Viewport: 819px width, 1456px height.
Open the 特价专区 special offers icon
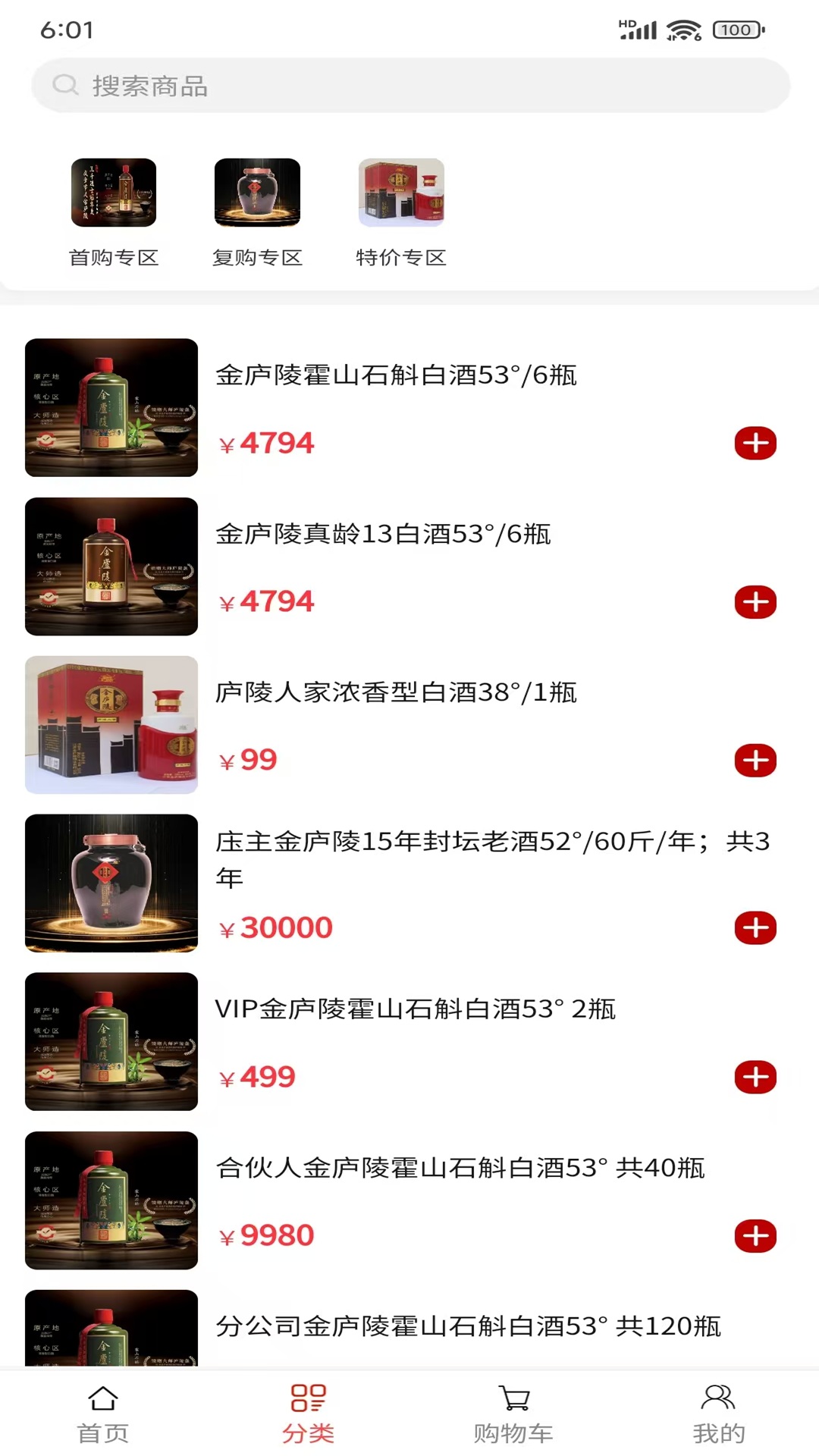(402, 192)
